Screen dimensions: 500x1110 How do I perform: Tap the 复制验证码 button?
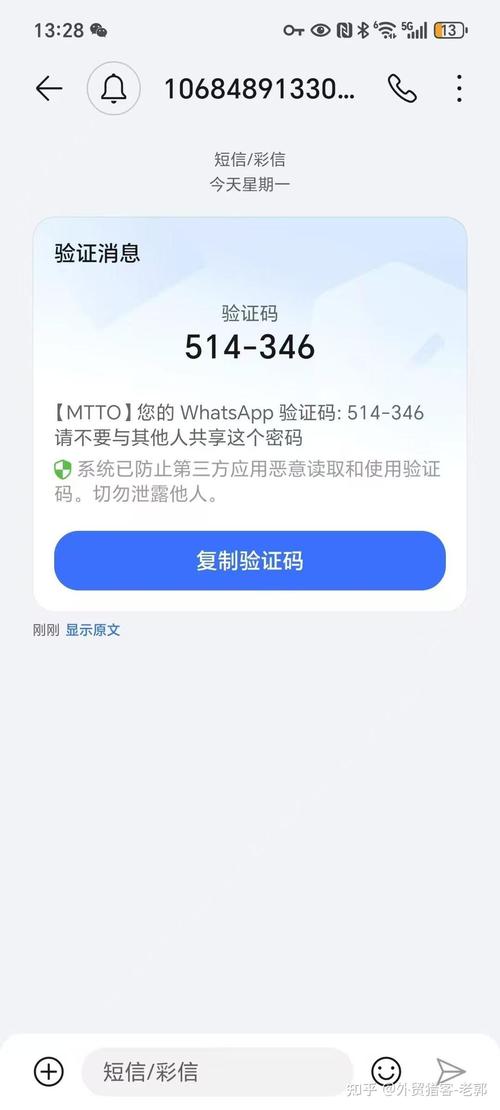[250, 561]
